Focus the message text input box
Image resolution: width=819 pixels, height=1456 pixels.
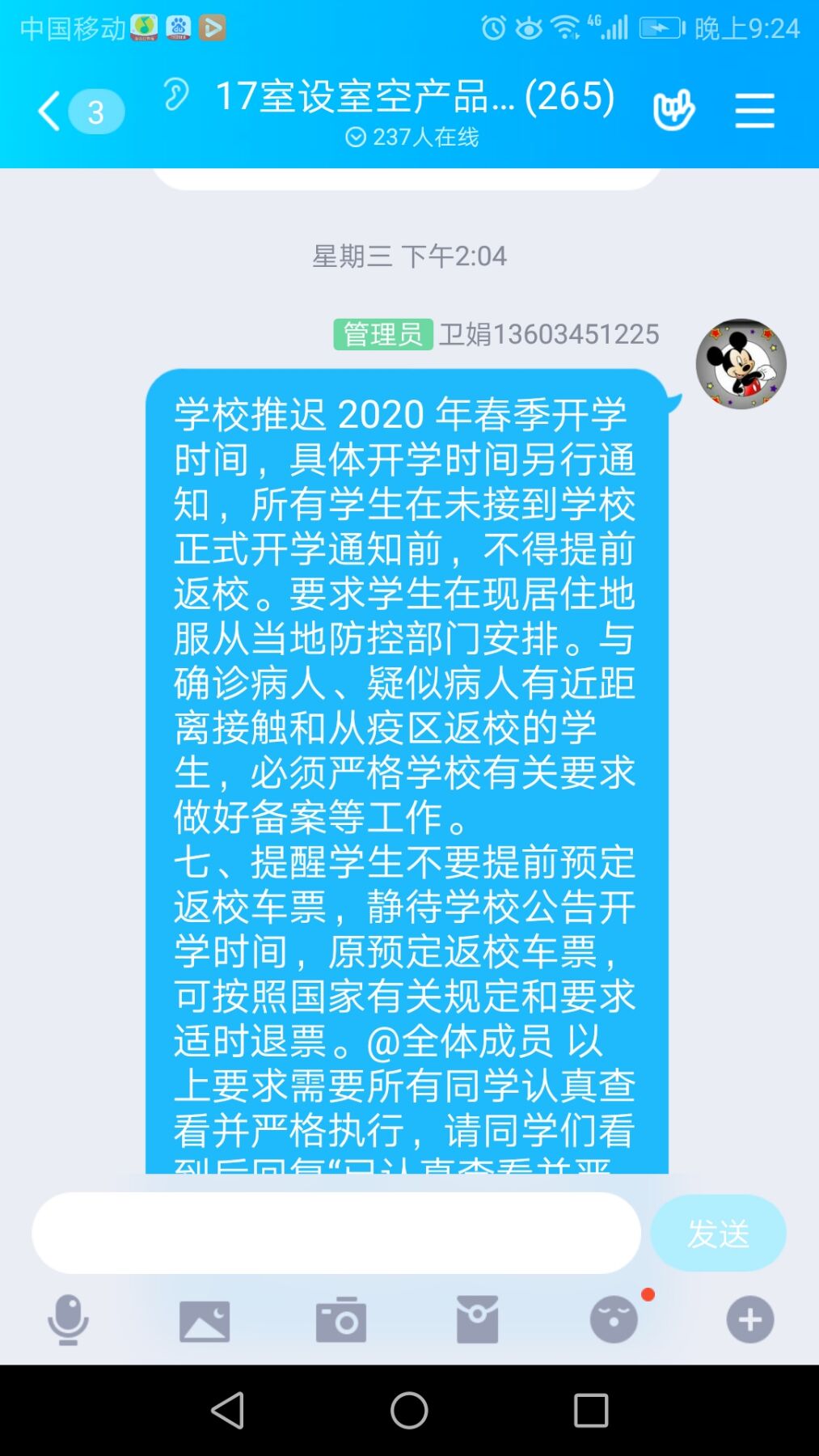(336, 1233)
